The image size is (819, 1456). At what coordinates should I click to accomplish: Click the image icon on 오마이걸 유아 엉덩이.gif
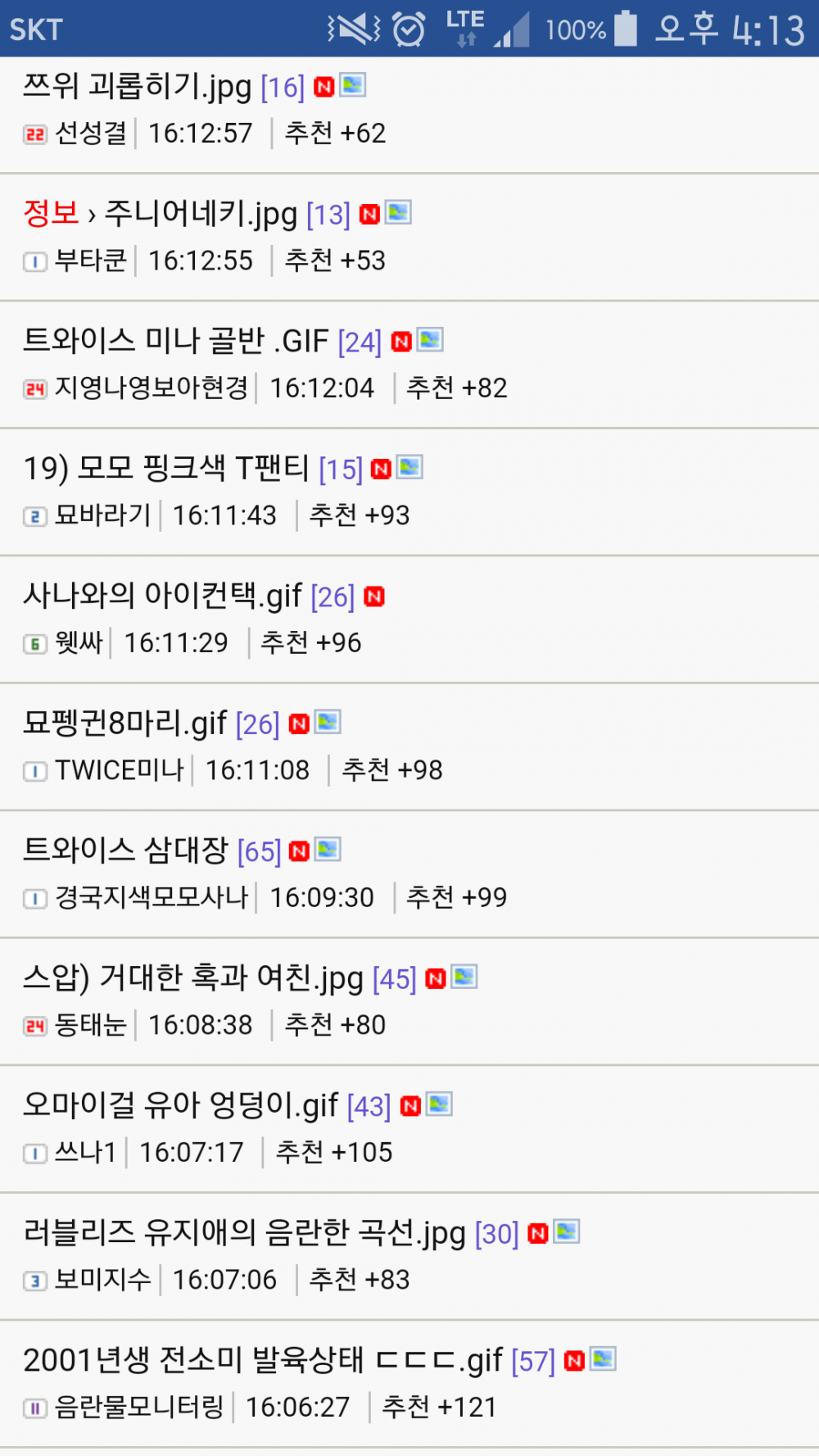[x=437, y=1104]
